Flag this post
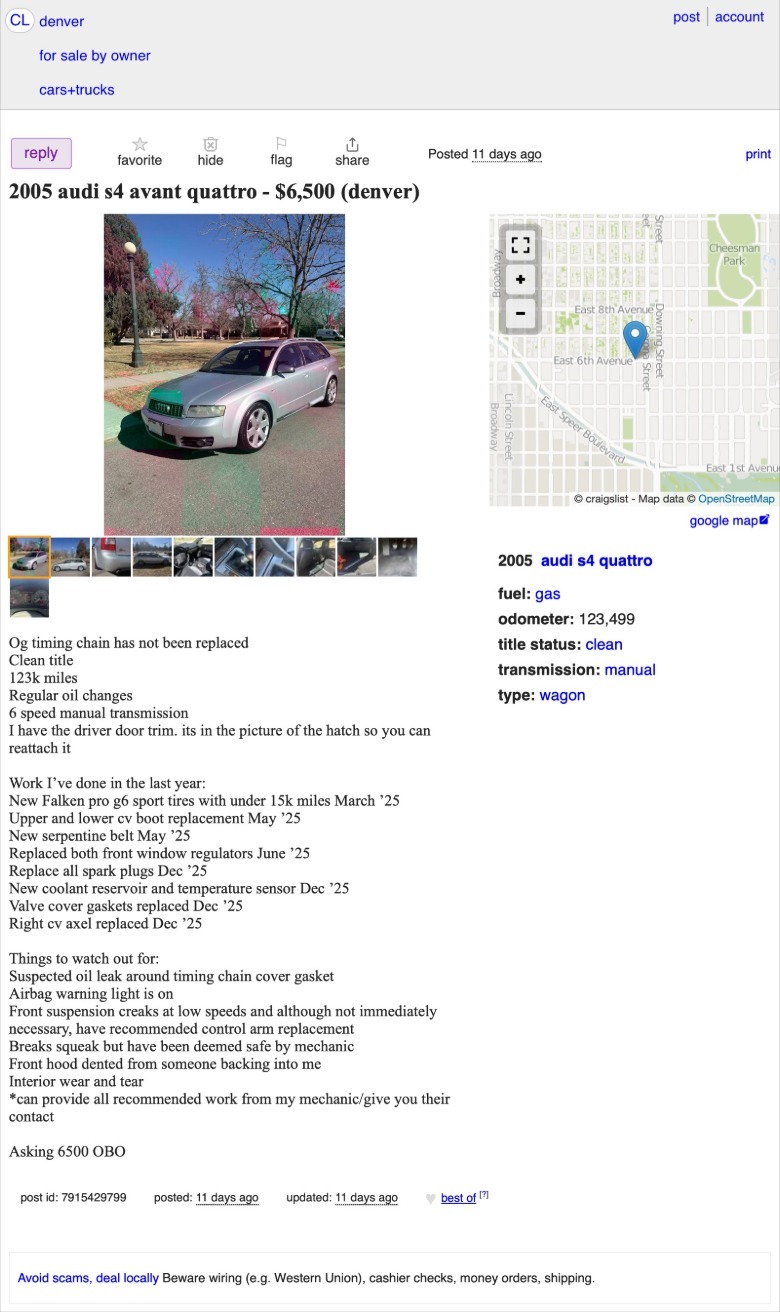This screenshot has width=780, height=1312. coord(281,152)
